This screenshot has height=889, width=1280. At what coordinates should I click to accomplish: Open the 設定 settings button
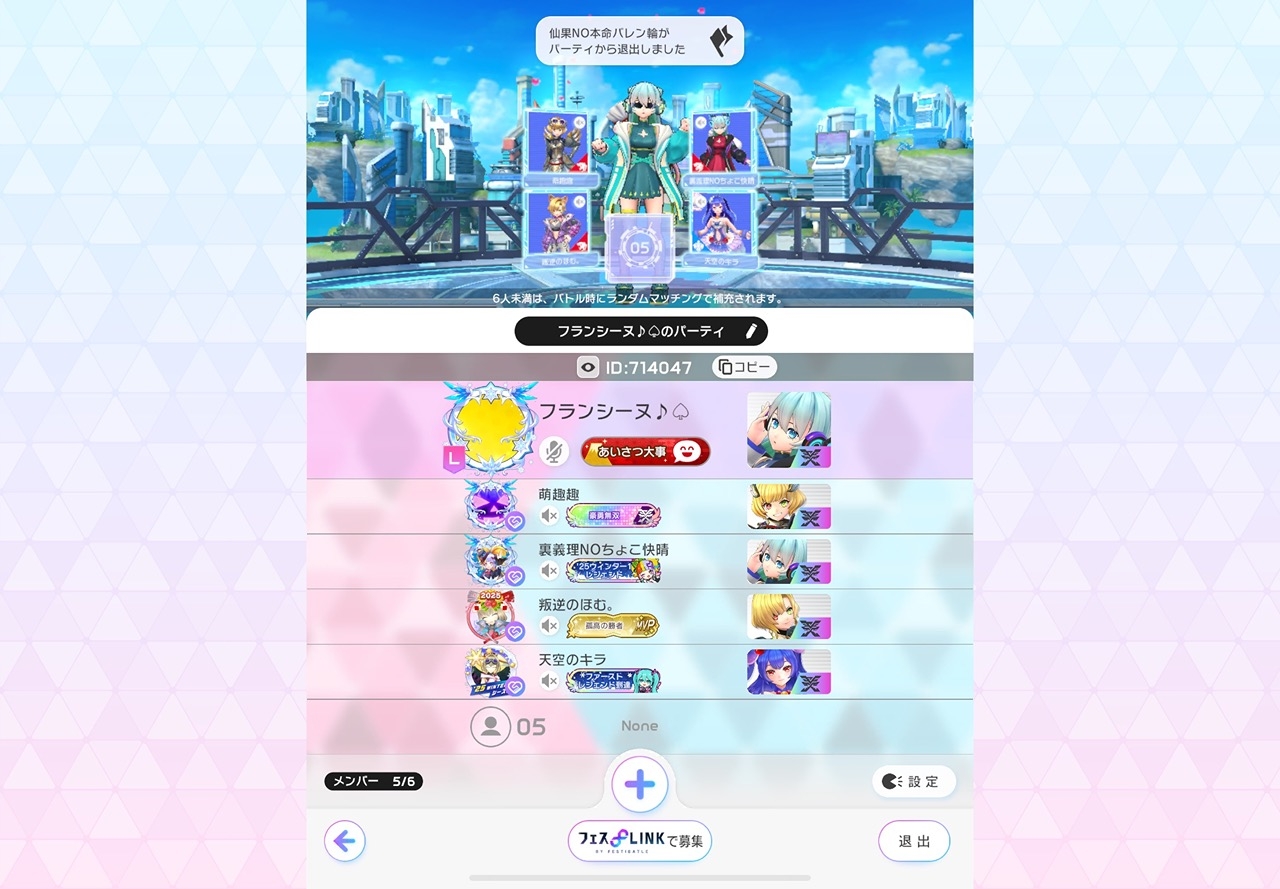pyautogui.click(x=913, y=782)
